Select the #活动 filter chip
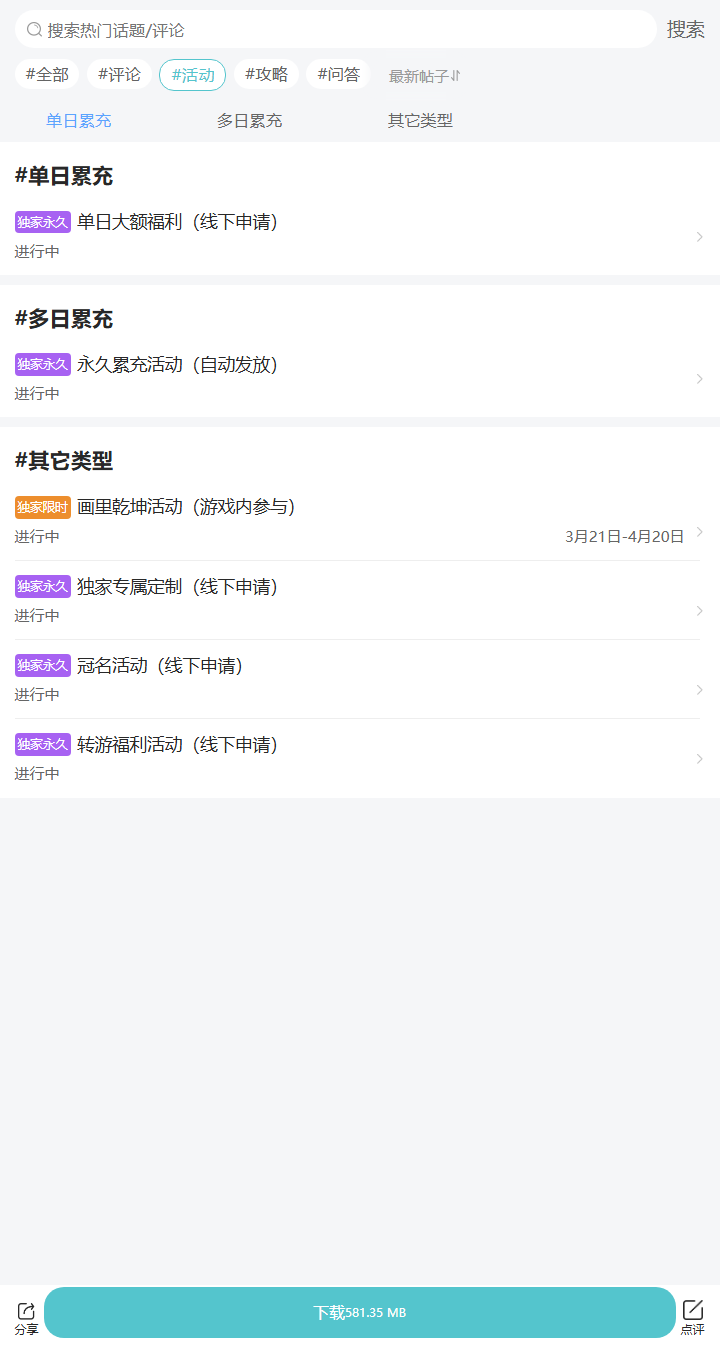This screenshot has height=1345, width=720. tap(192, 74)
